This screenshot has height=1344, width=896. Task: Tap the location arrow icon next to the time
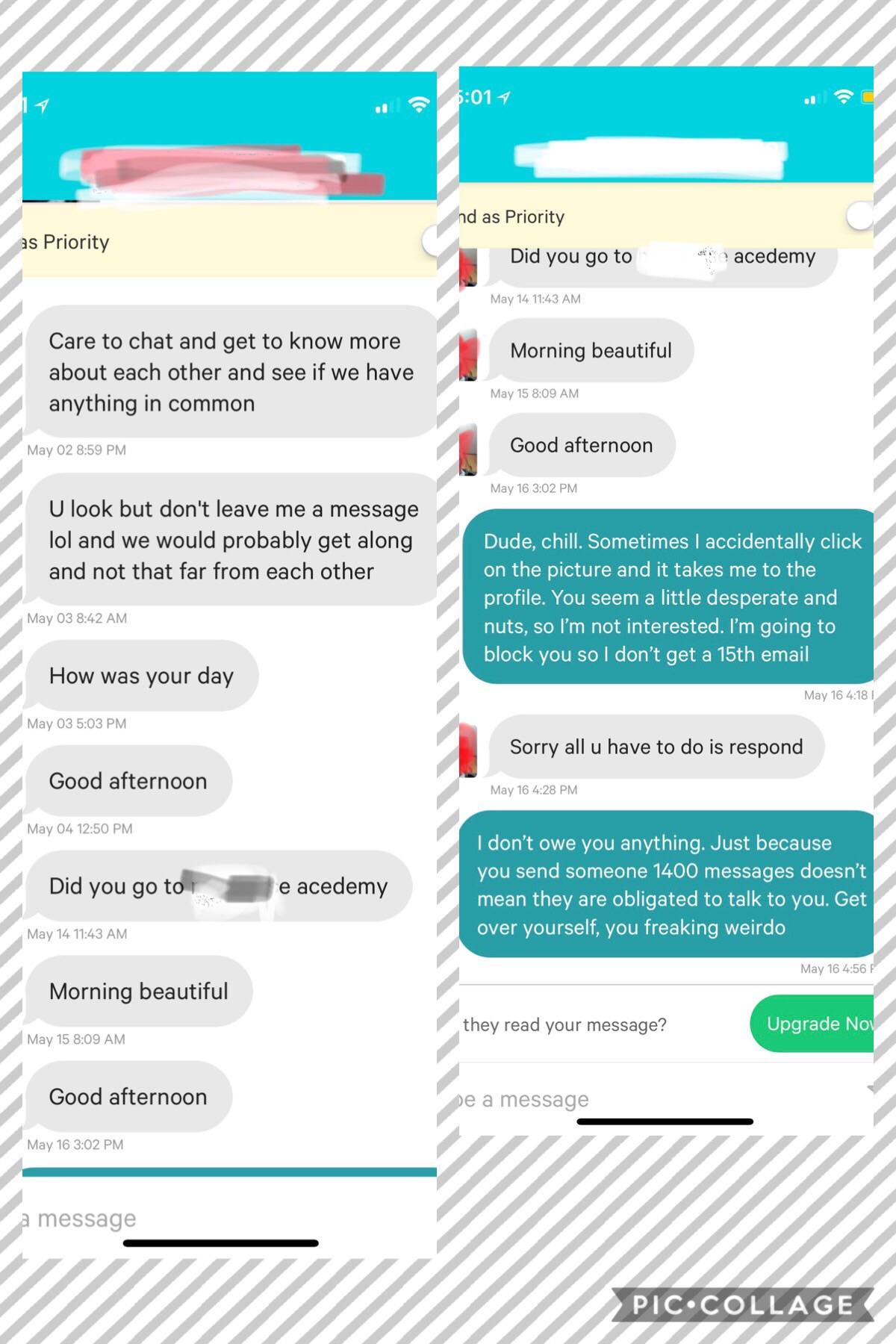click(505, 96)
